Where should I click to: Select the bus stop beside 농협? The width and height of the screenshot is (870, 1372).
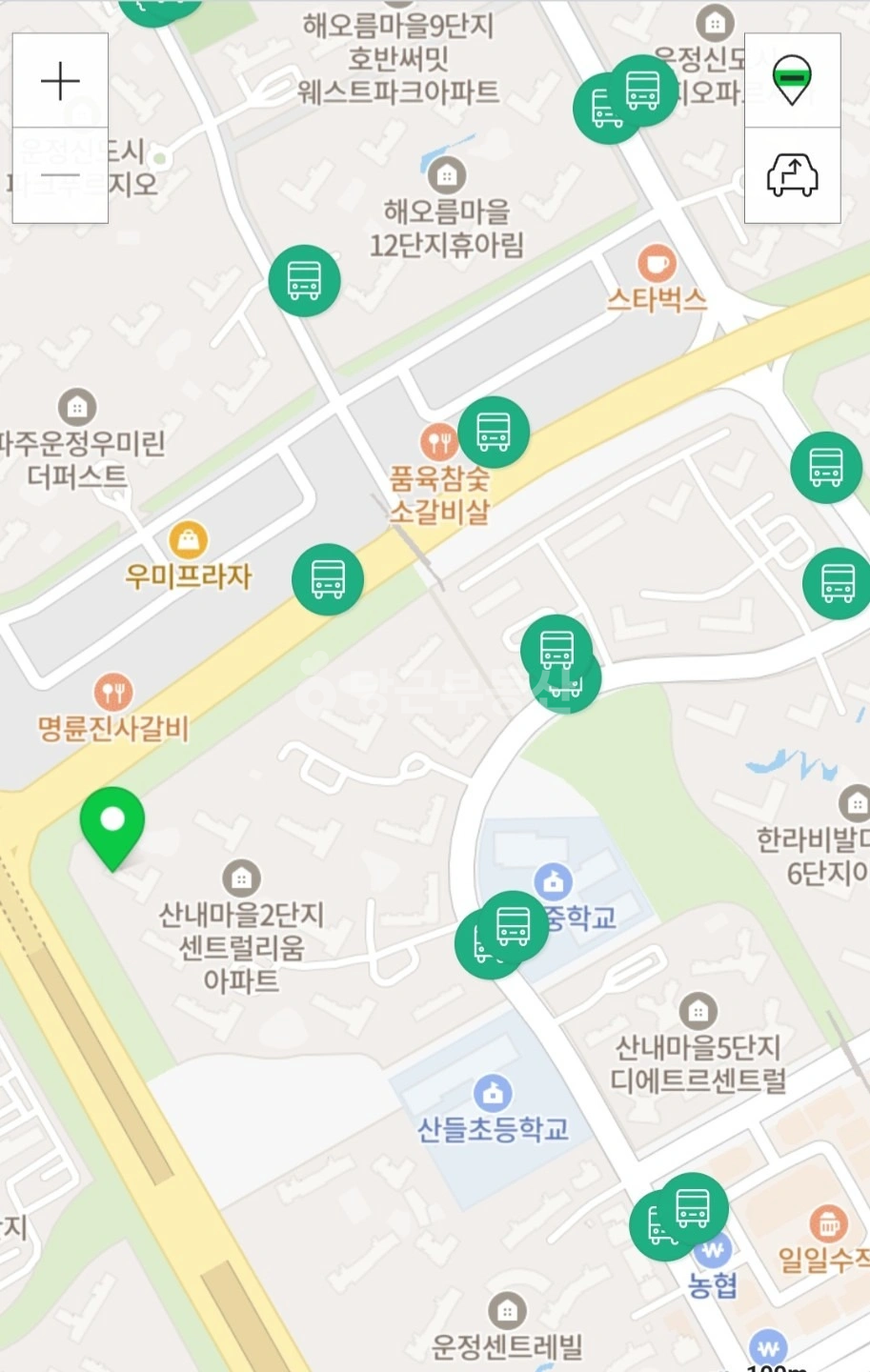click(693, 1208)
